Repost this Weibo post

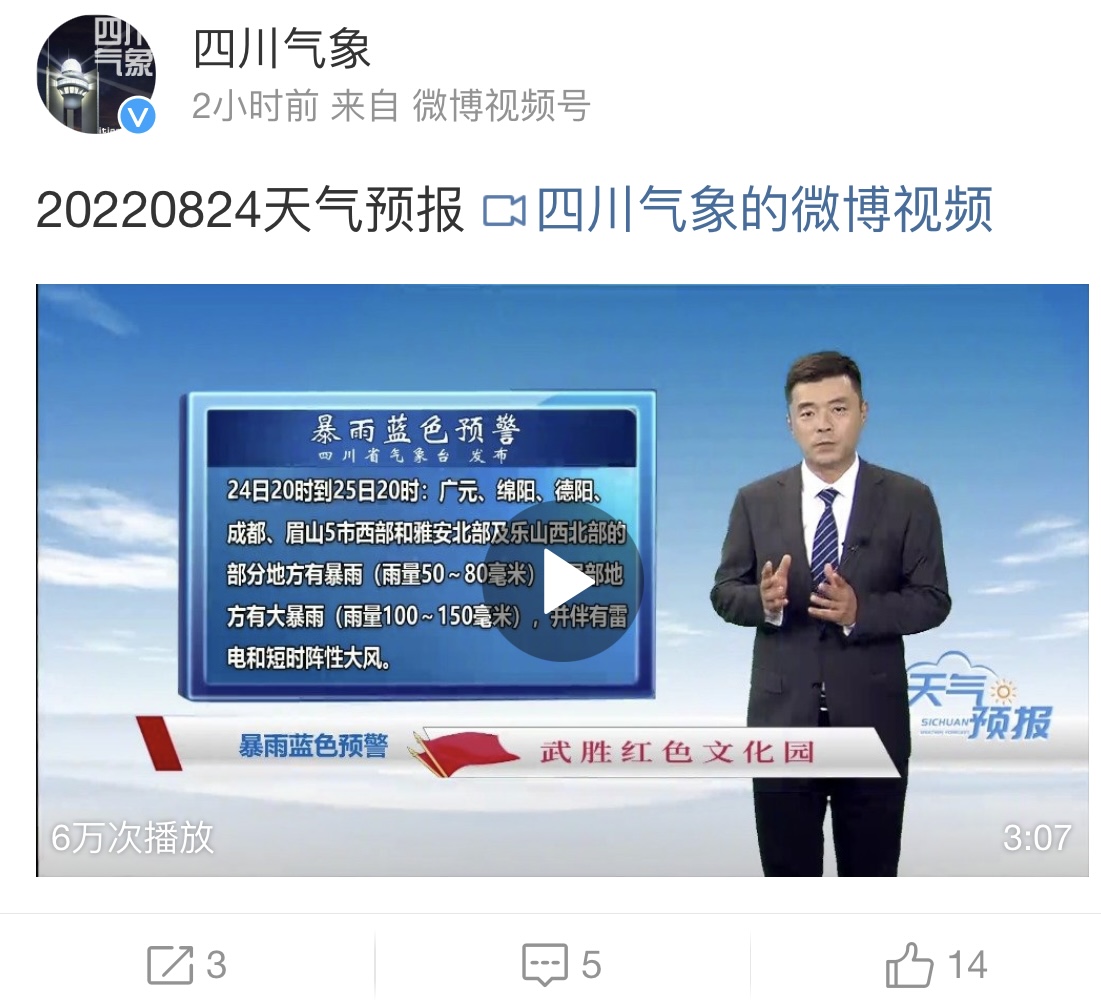coord(186,965)
